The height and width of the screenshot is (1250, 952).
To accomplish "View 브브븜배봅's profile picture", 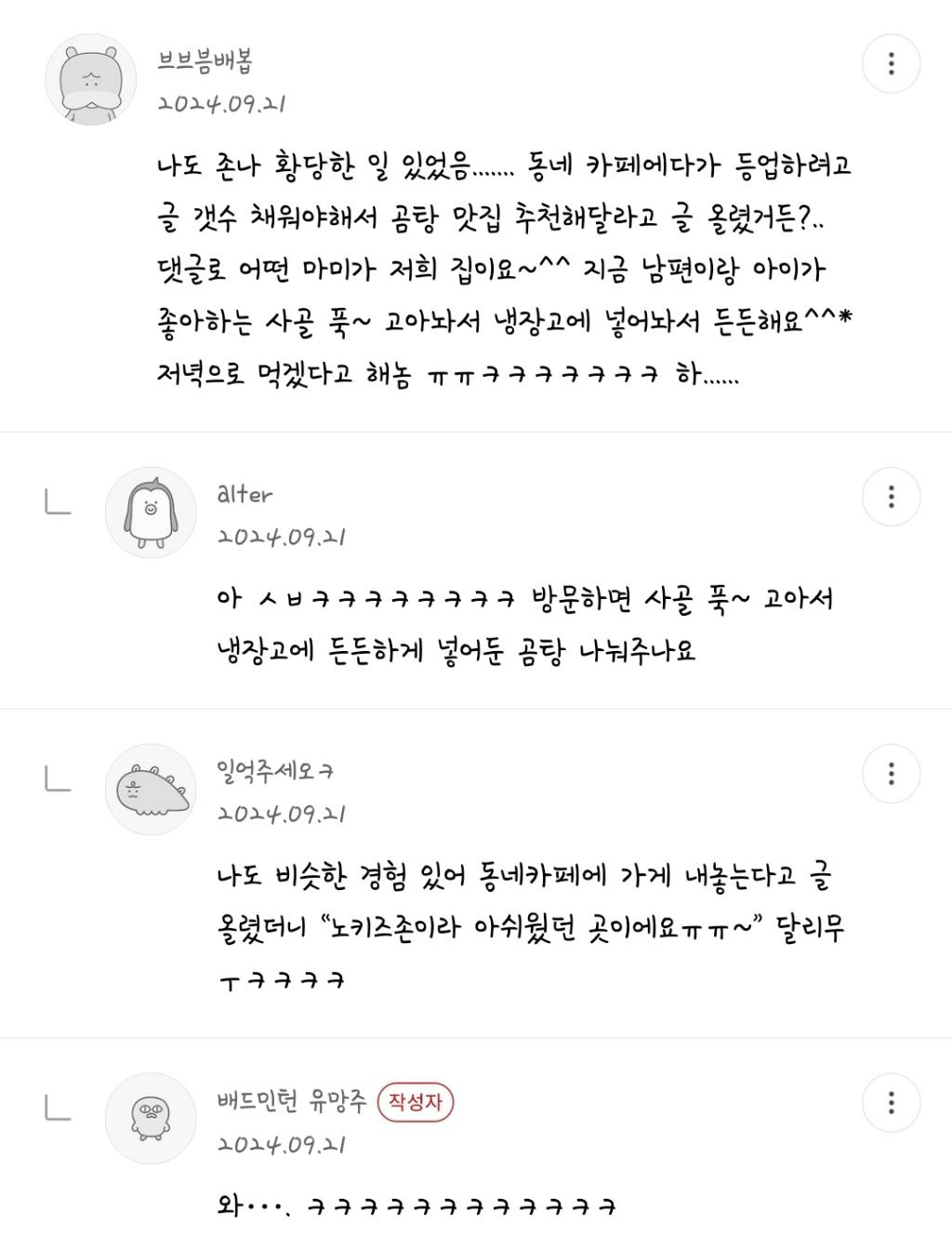I will [91, 79].
